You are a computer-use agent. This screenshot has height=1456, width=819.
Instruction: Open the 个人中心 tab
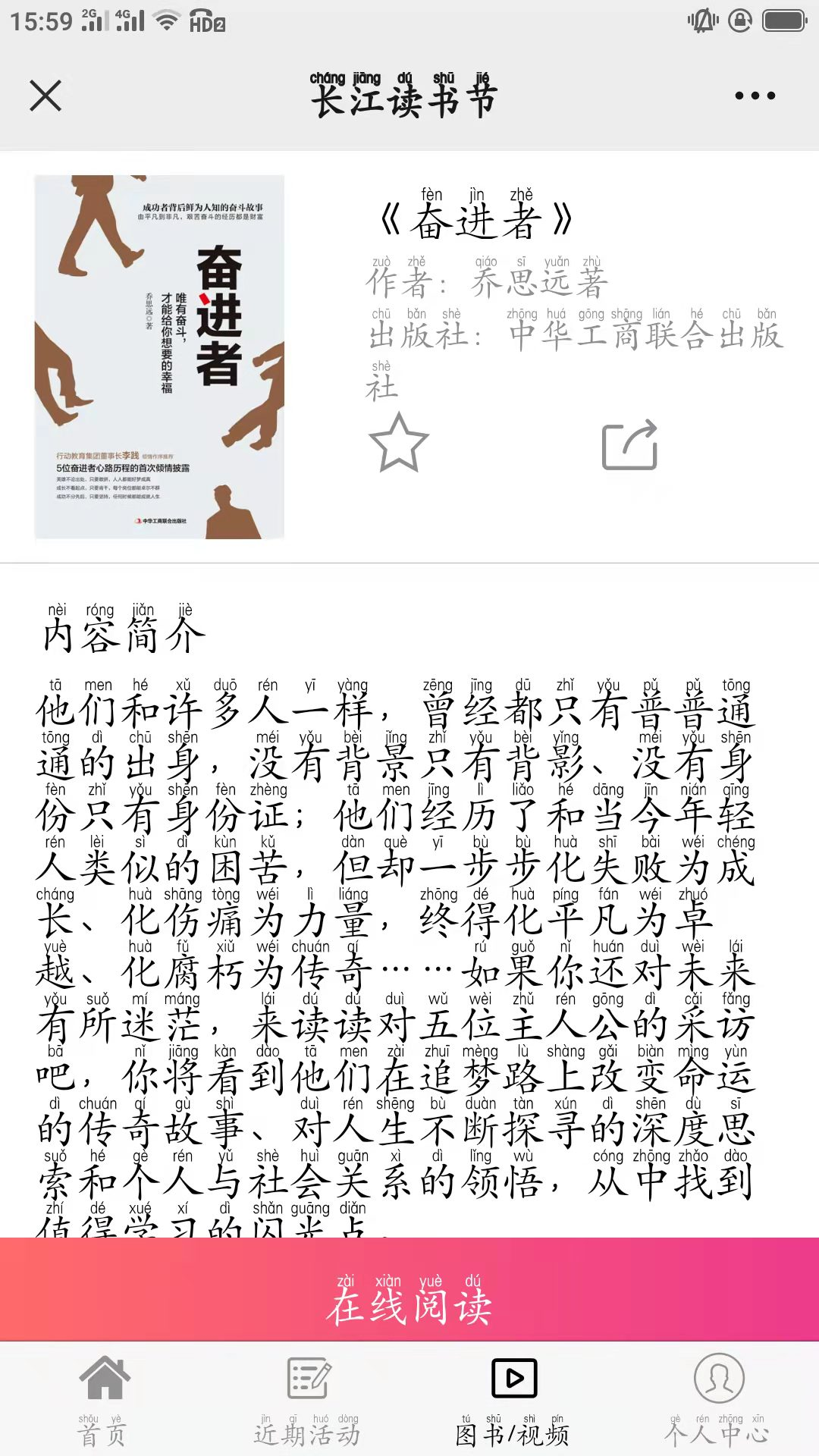point(717,1400)
